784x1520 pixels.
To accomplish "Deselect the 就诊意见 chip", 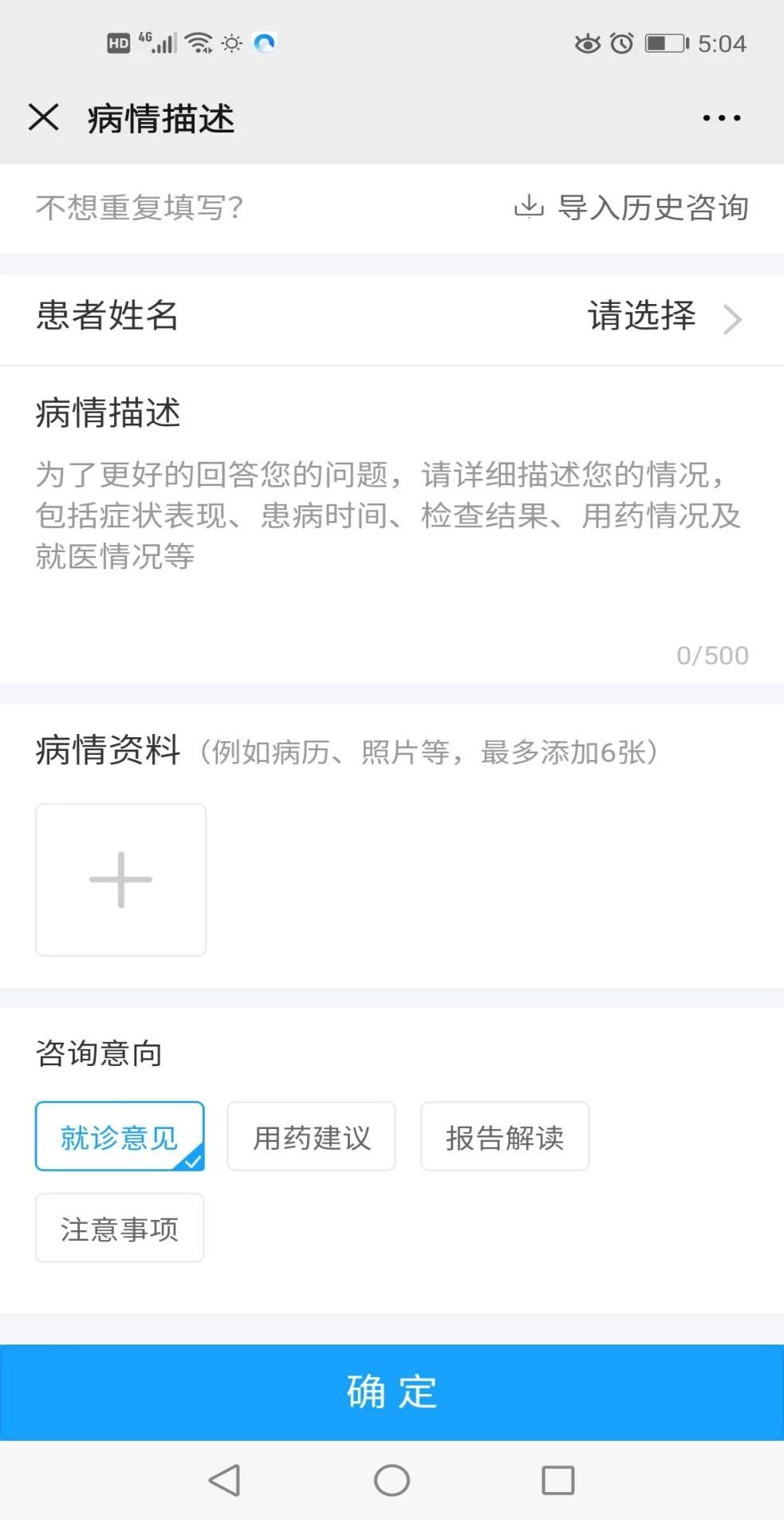I will pyautogui.click(x=120, y=1136).
